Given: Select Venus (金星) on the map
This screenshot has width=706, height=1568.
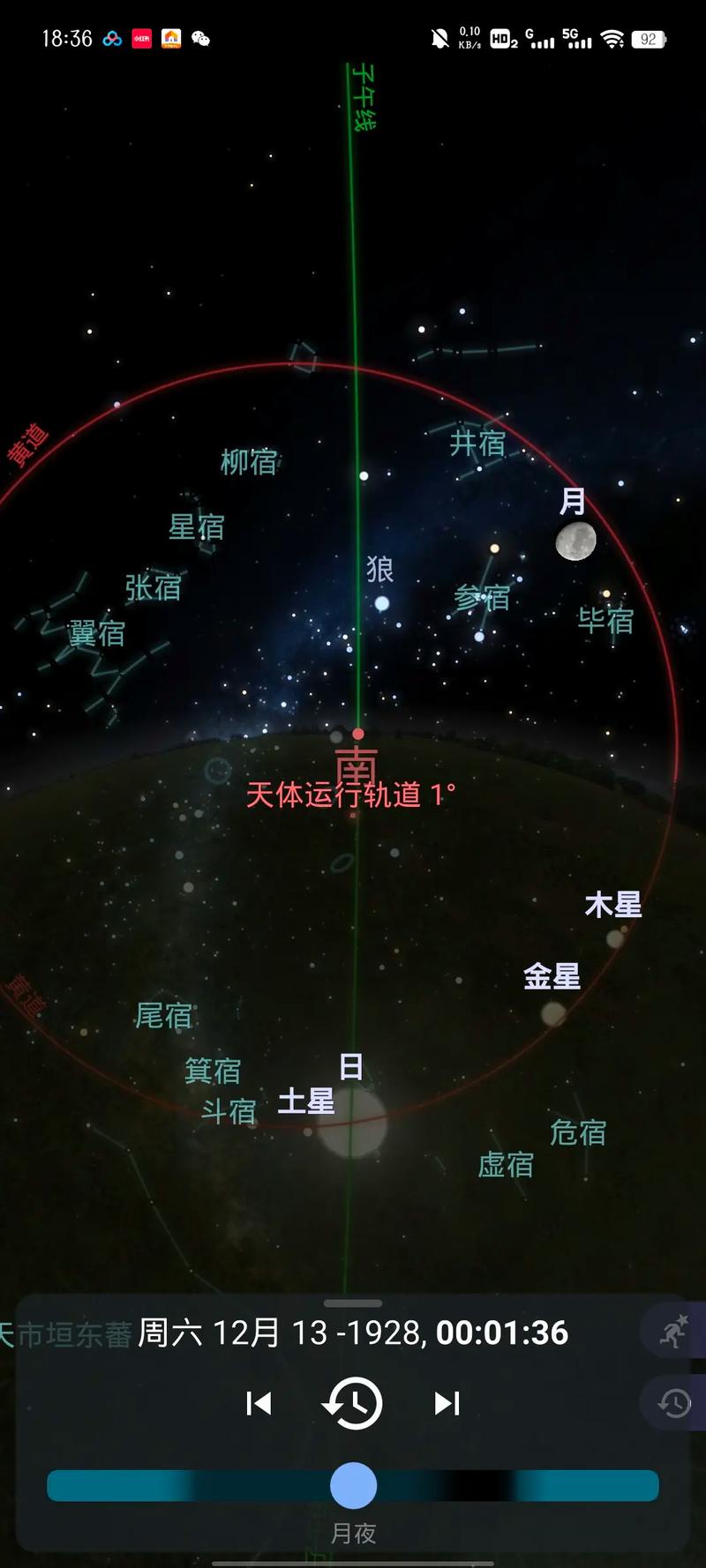Looking at the screenshot, I should pyautogui.click(x=553, y=1013).
